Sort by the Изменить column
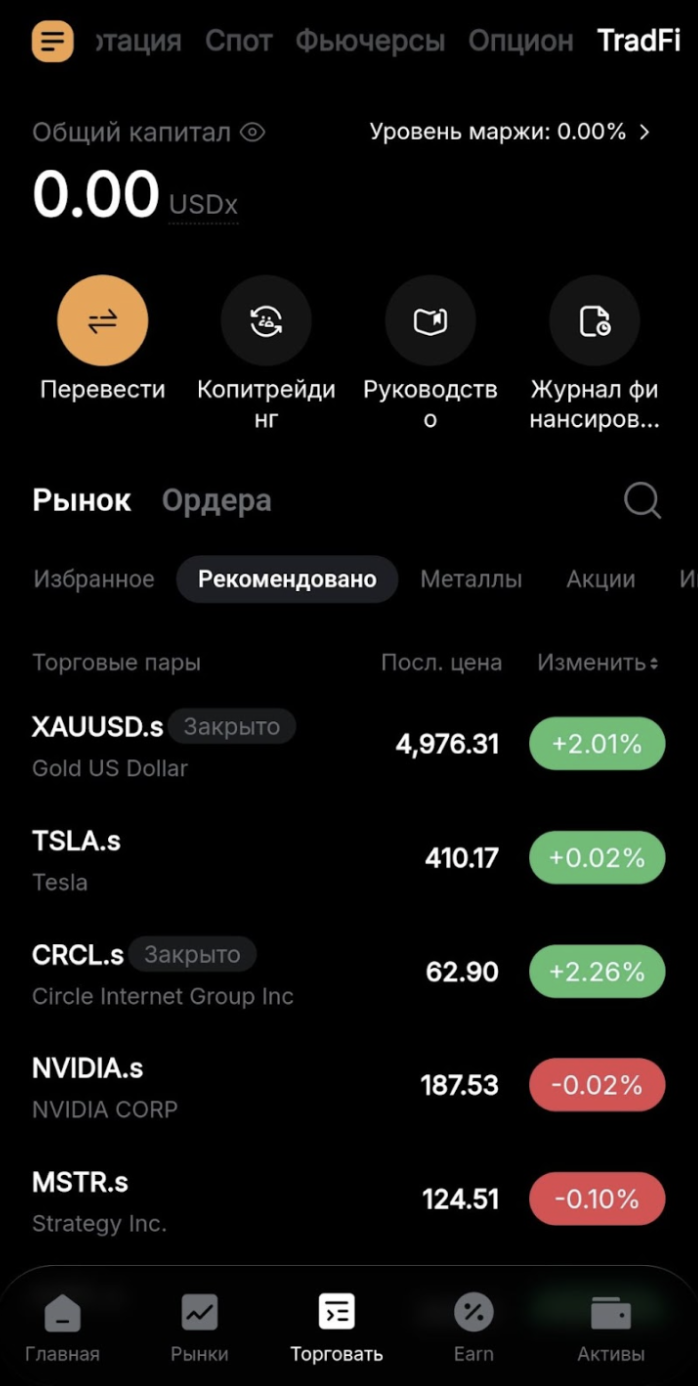The height and width of the screenshot is (1386, 698). pos(598,662)
